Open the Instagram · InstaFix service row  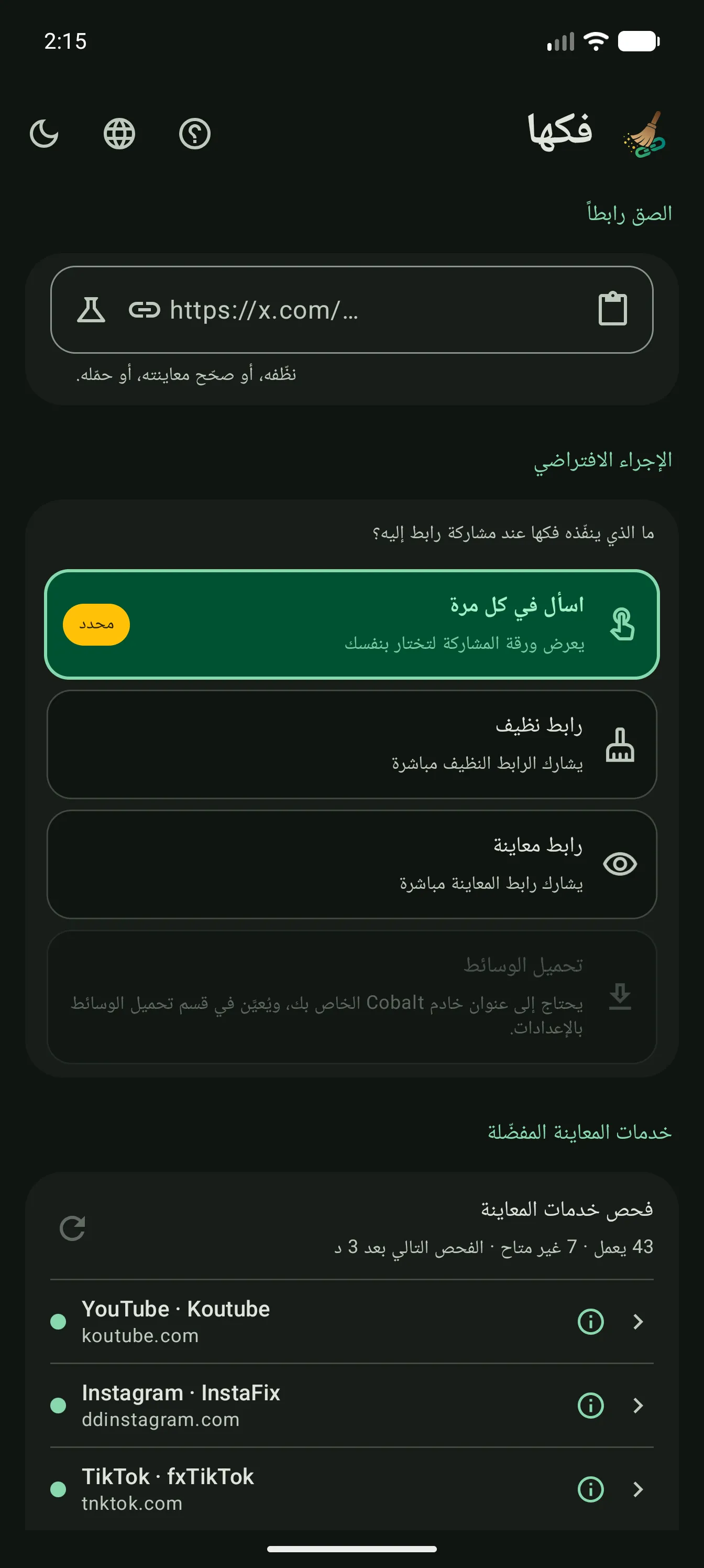point(351,1406)
